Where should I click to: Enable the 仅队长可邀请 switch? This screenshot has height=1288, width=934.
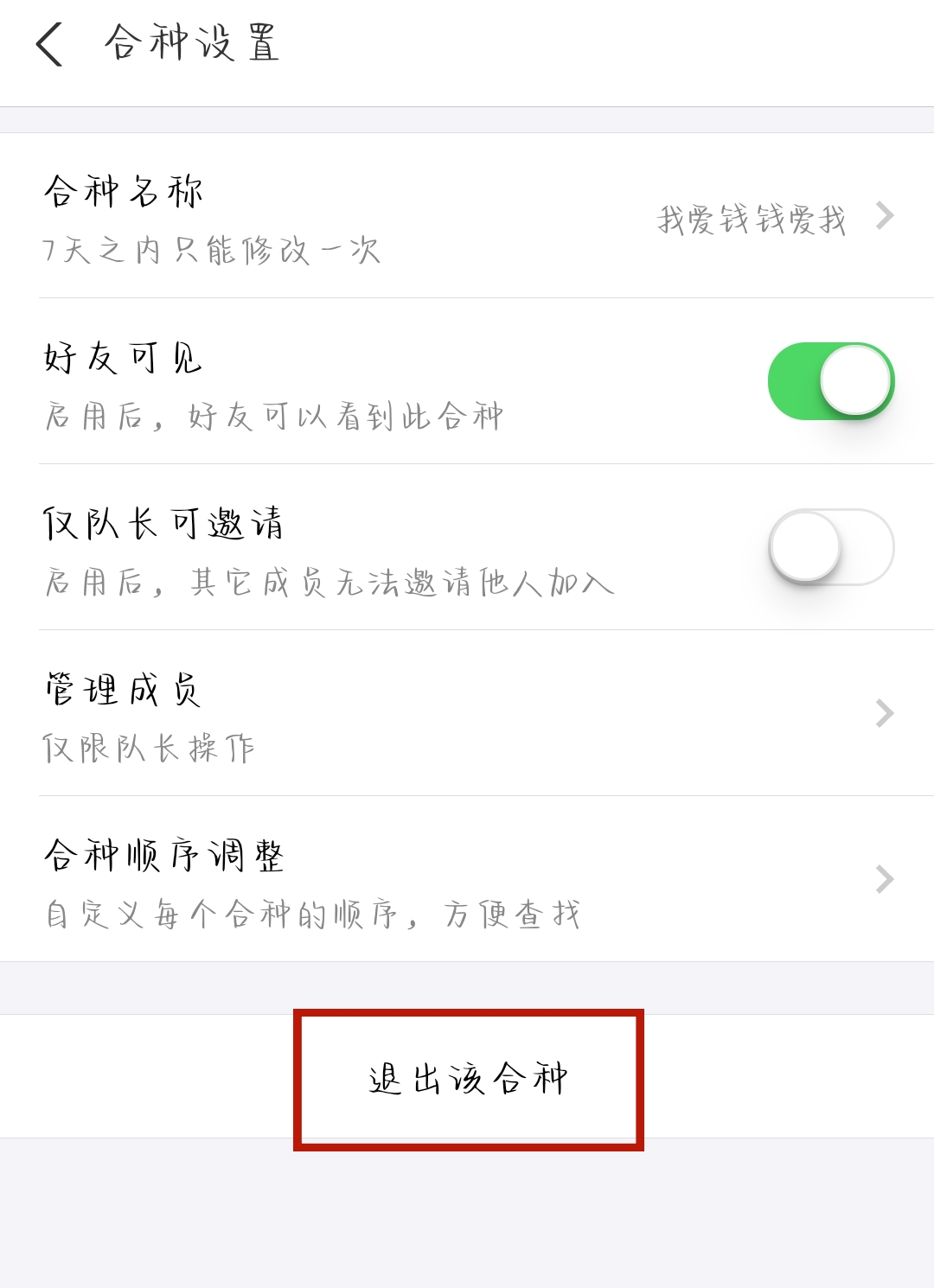point(830,547)
